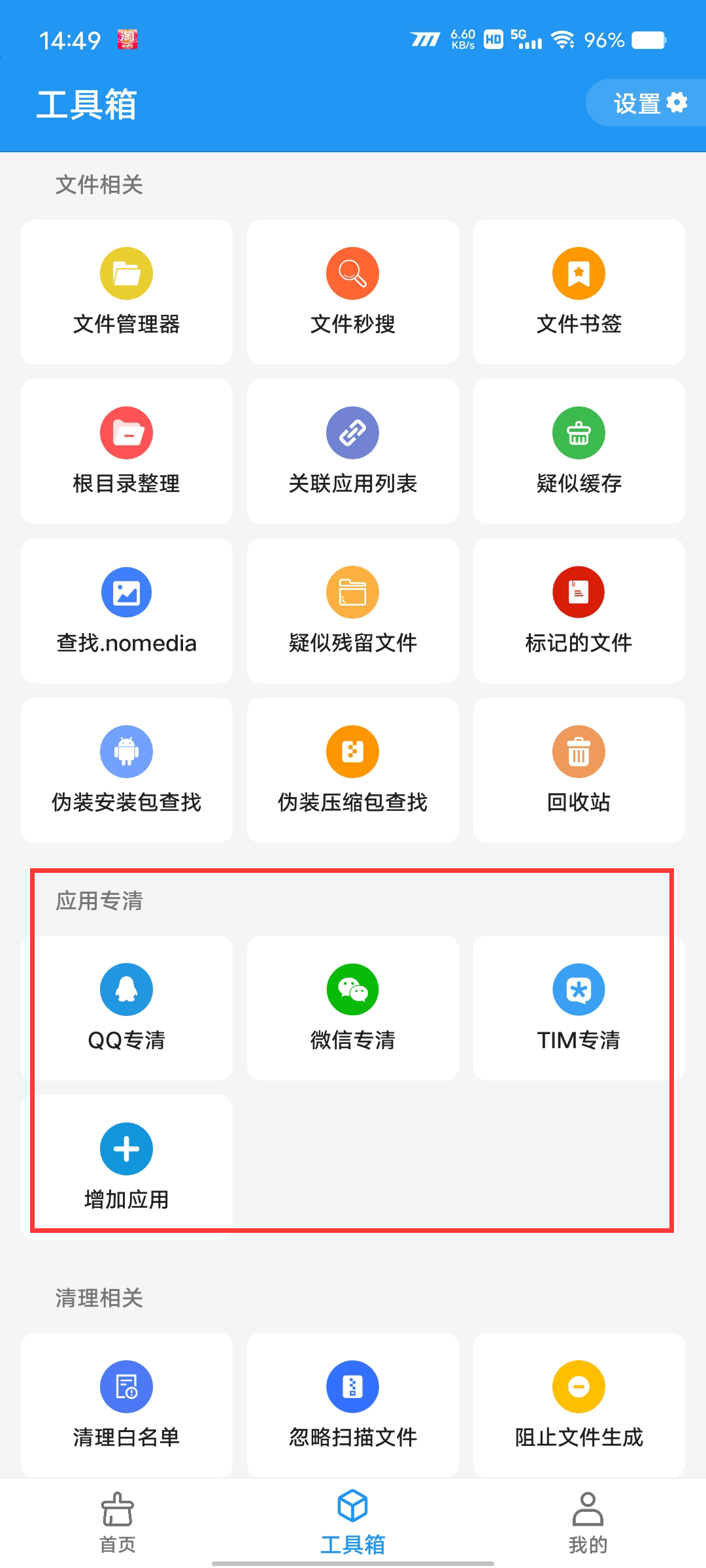706x1568 pixels.
Task: Open 疑似残留文件
Action: pyautogui.click(x=353, y=611)
